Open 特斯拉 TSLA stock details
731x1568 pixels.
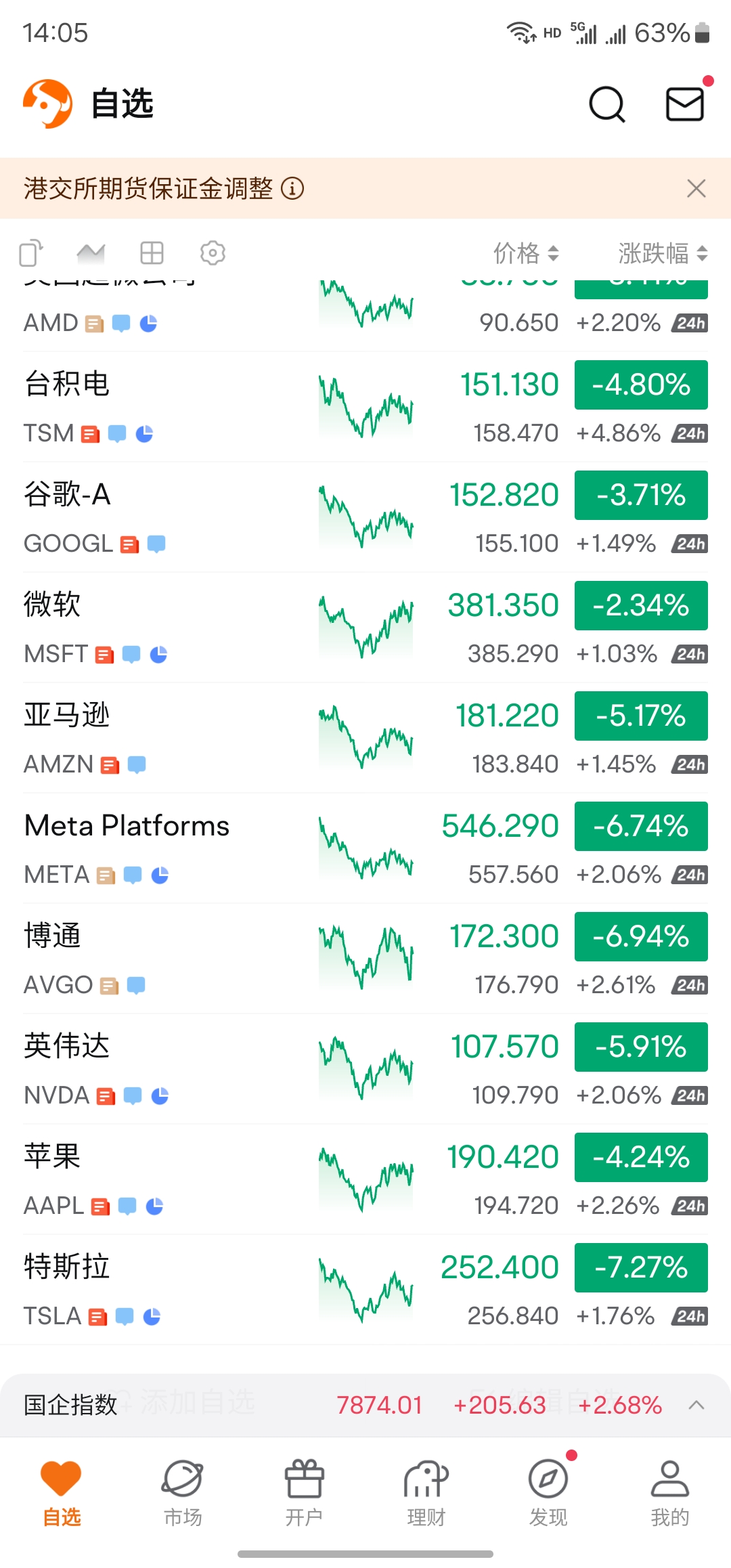(365, 1290)
